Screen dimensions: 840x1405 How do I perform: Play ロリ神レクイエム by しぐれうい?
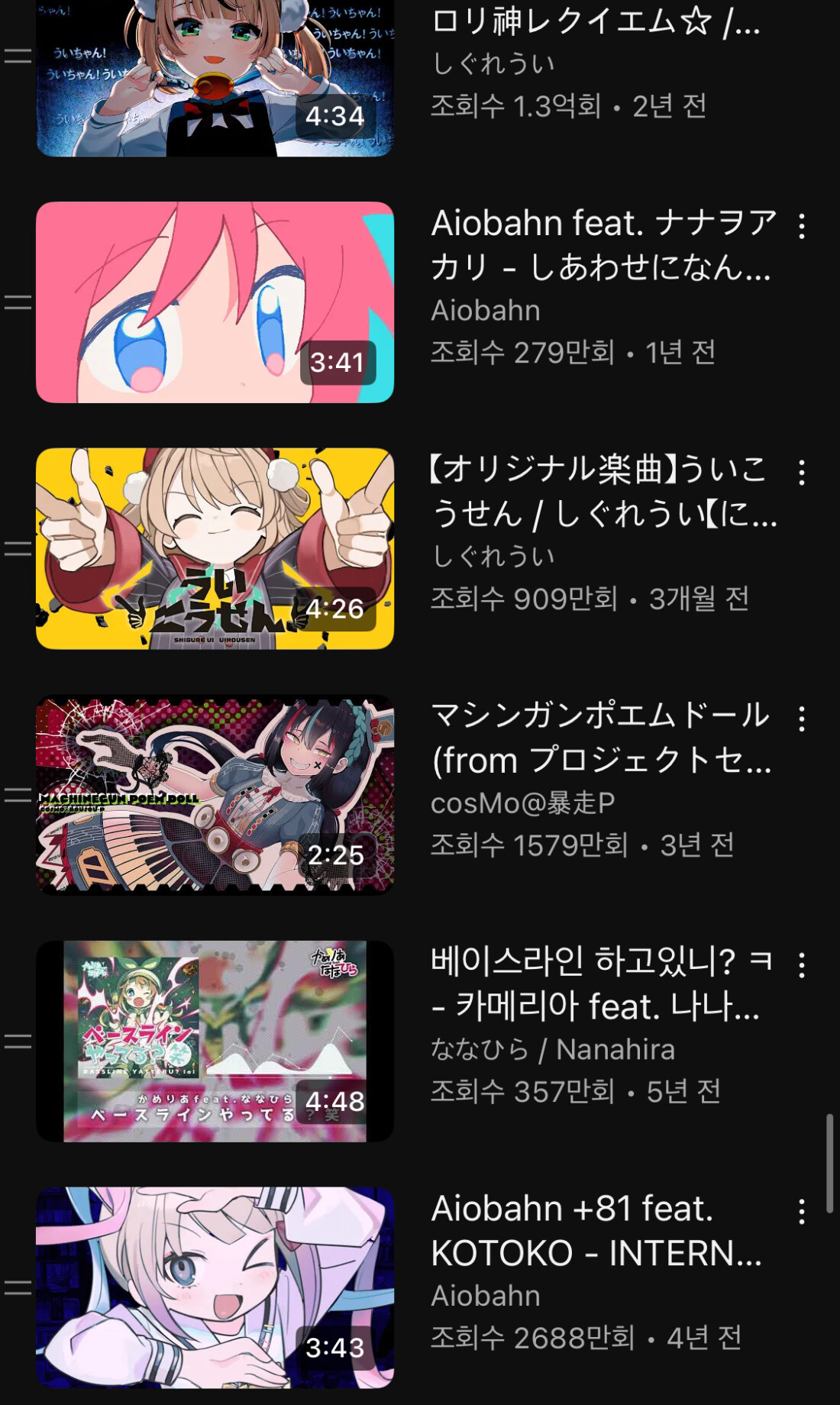point(215,76)
